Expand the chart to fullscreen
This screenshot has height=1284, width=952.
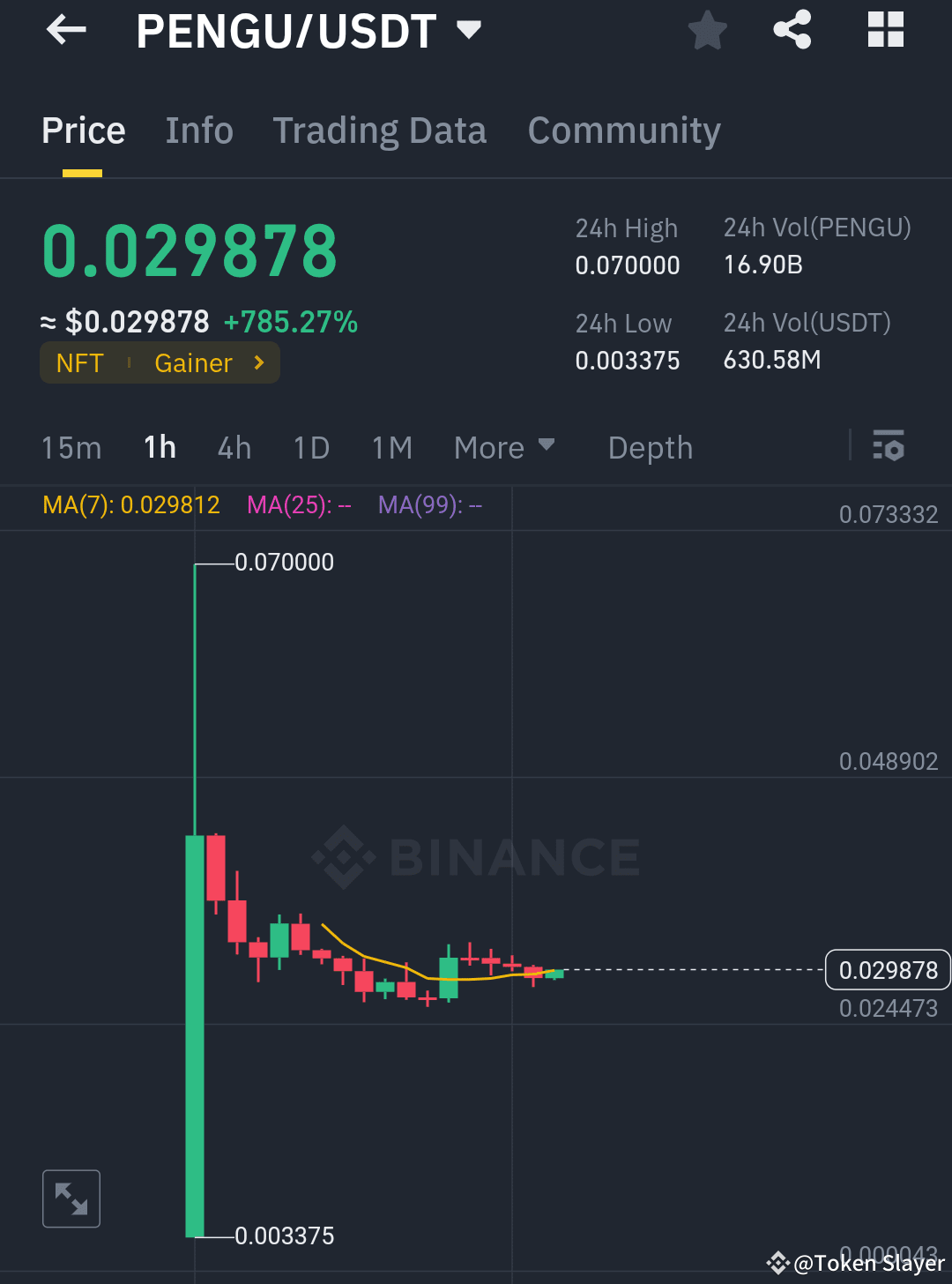(71, 1198)
